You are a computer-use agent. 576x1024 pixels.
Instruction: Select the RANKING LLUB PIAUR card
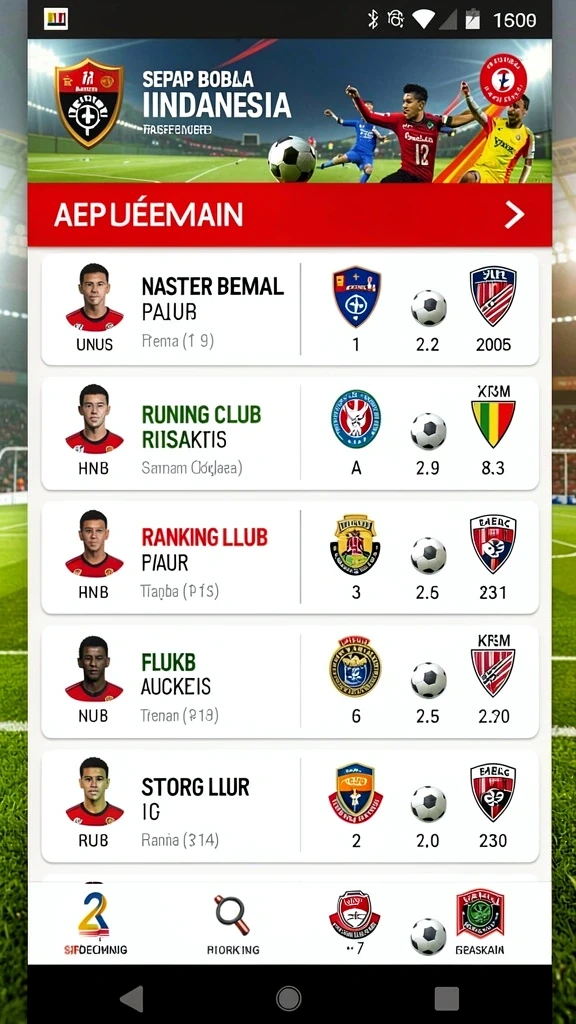290,557
